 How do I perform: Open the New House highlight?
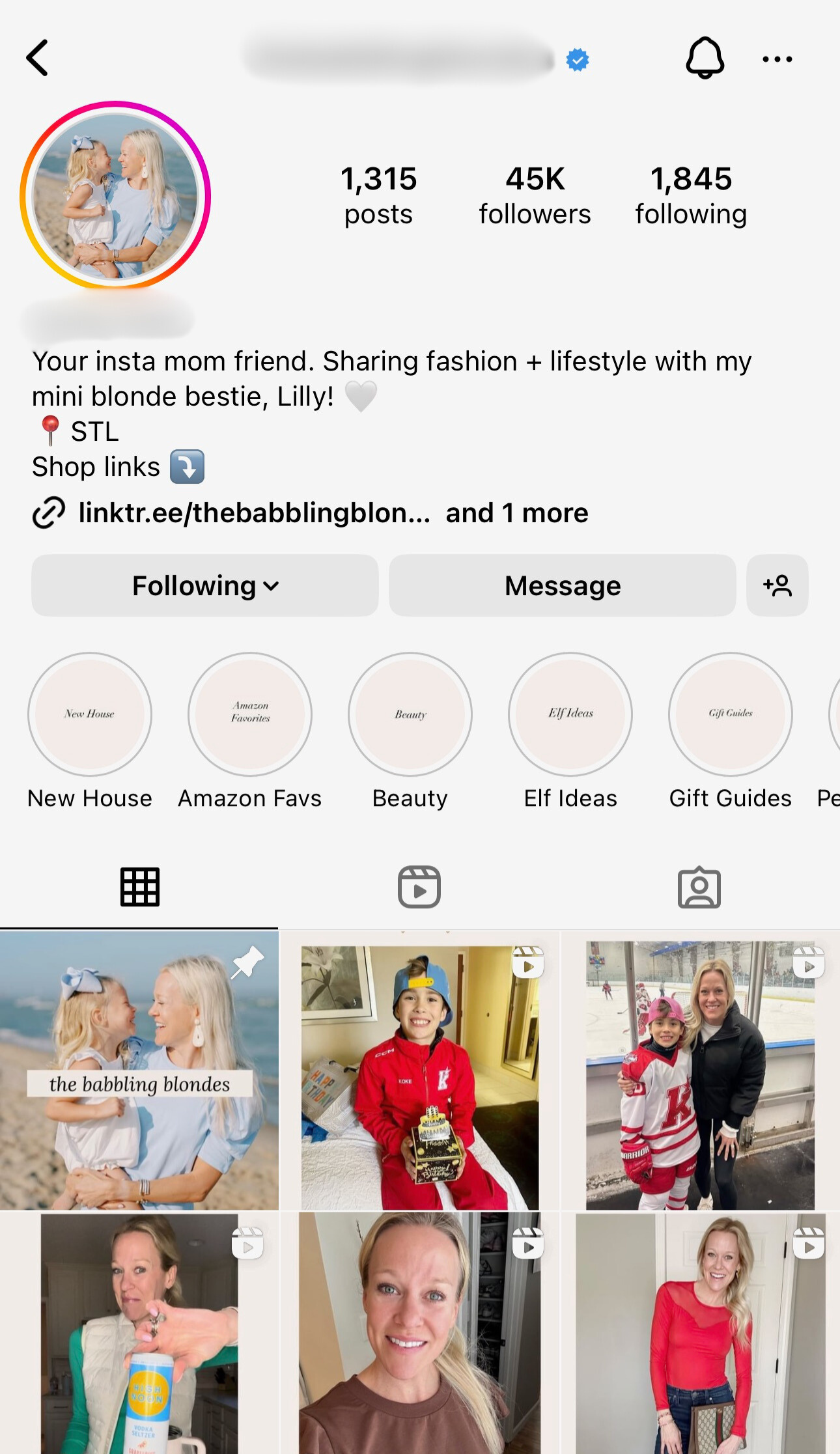pyautogui.click(x=90, y=714)
